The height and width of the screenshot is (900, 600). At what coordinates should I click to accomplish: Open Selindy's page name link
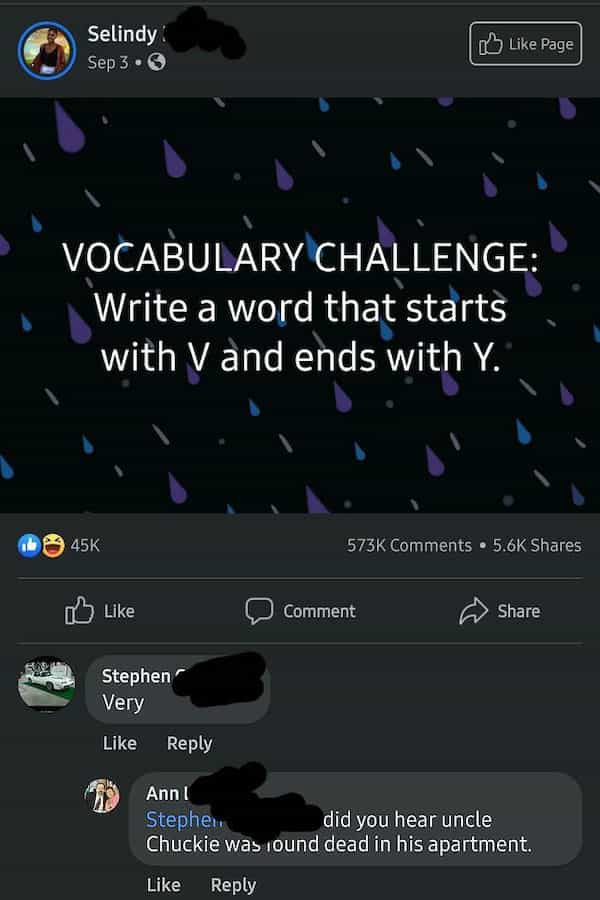(x=122, y=33)
